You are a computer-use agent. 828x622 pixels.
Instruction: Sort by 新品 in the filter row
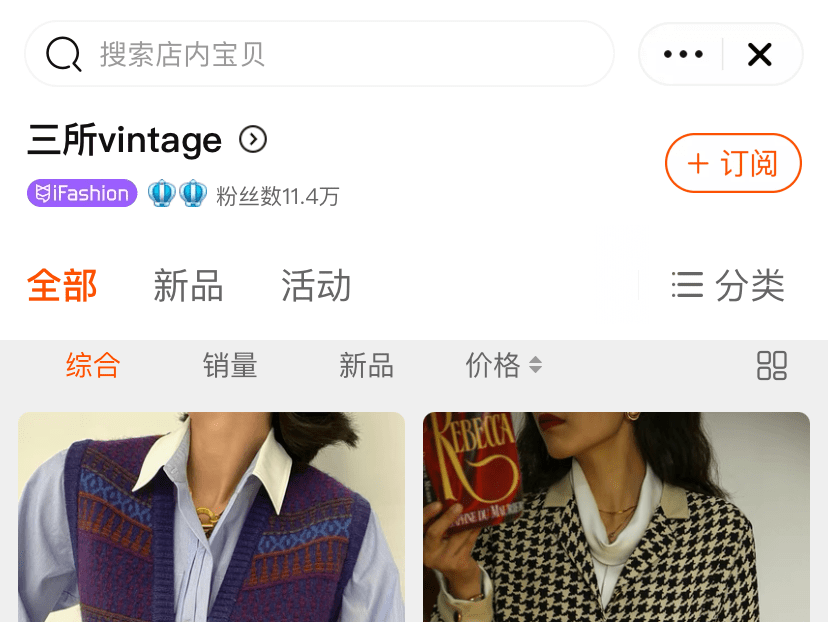tap(366, 366)
